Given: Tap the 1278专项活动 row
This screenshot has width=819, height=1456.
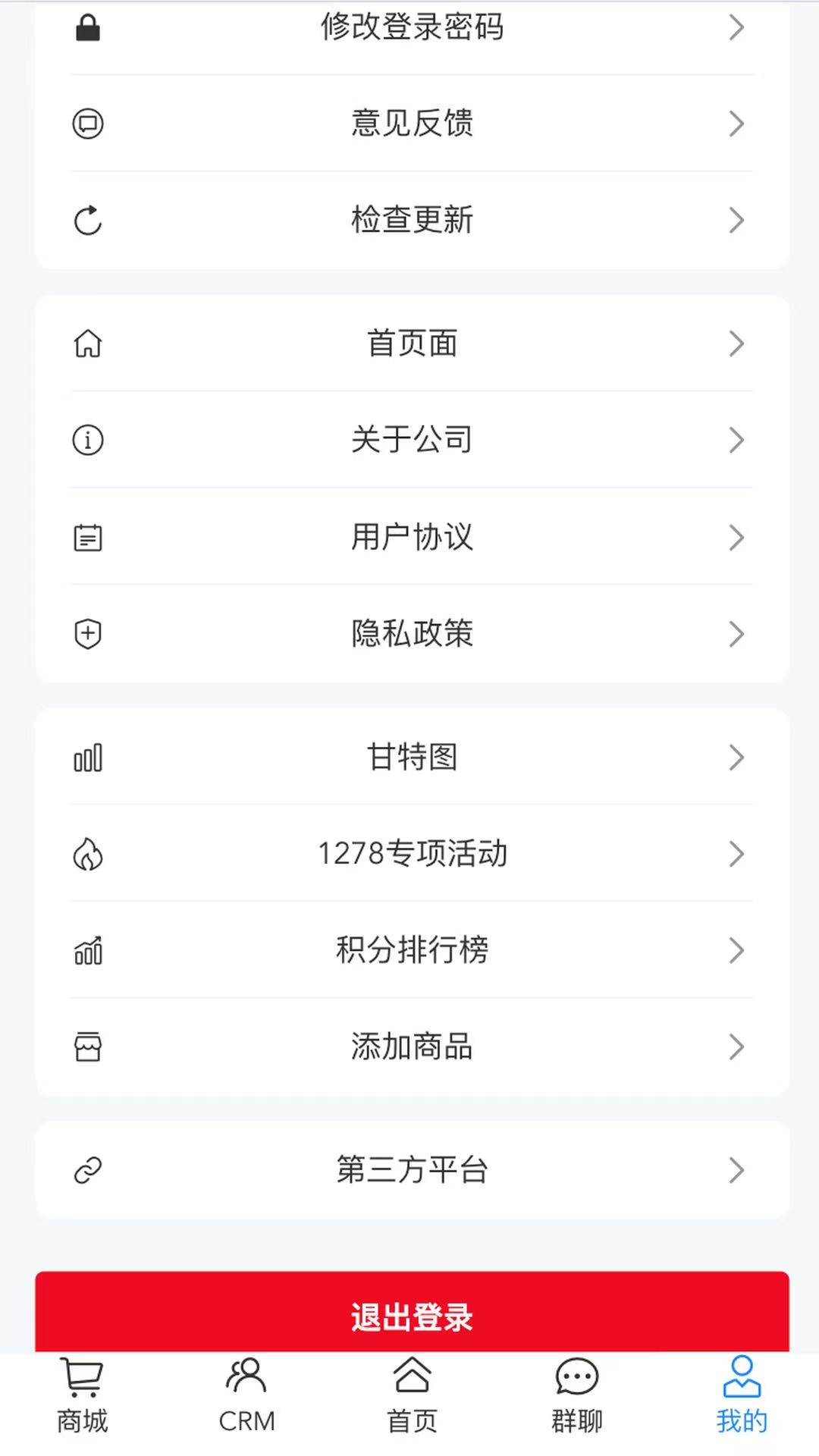Looking at the screenshot, I should point(409,854).
